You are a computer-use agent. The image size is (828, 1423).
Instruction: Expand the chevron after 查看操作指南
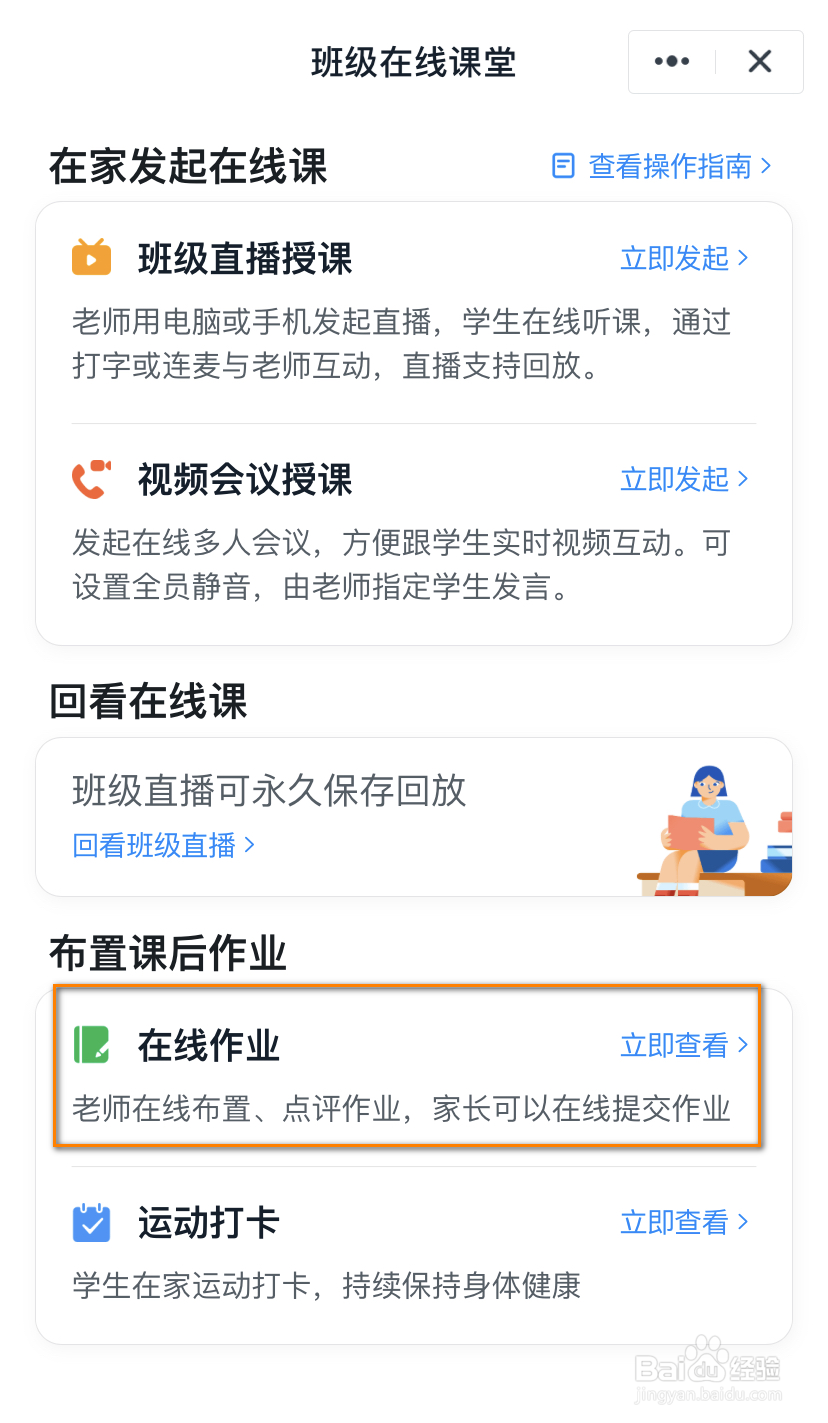(x=766, y=166)
